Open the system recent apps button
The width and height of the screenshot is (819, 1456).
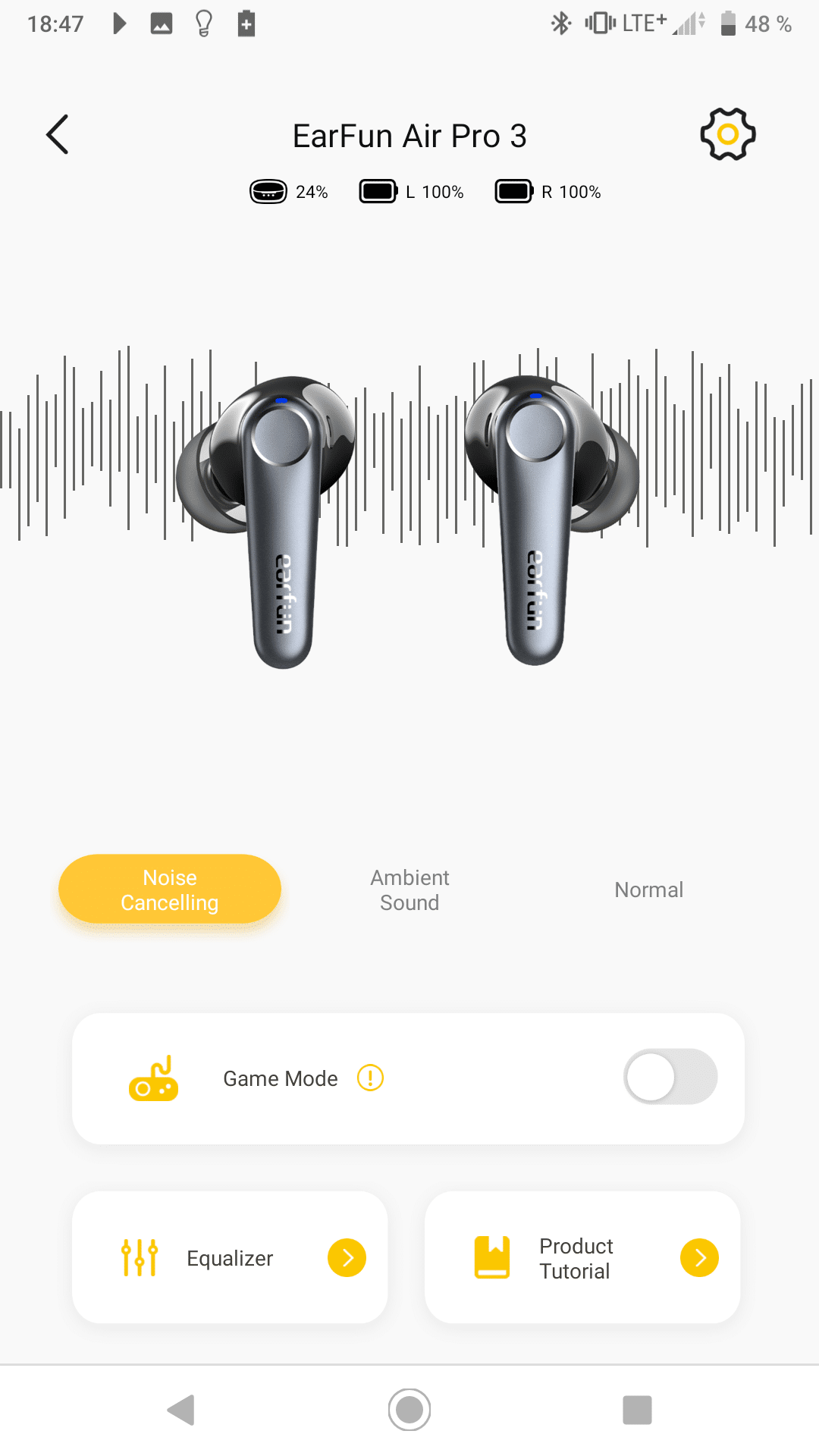pyautogui.click(x=637, y=1410)
